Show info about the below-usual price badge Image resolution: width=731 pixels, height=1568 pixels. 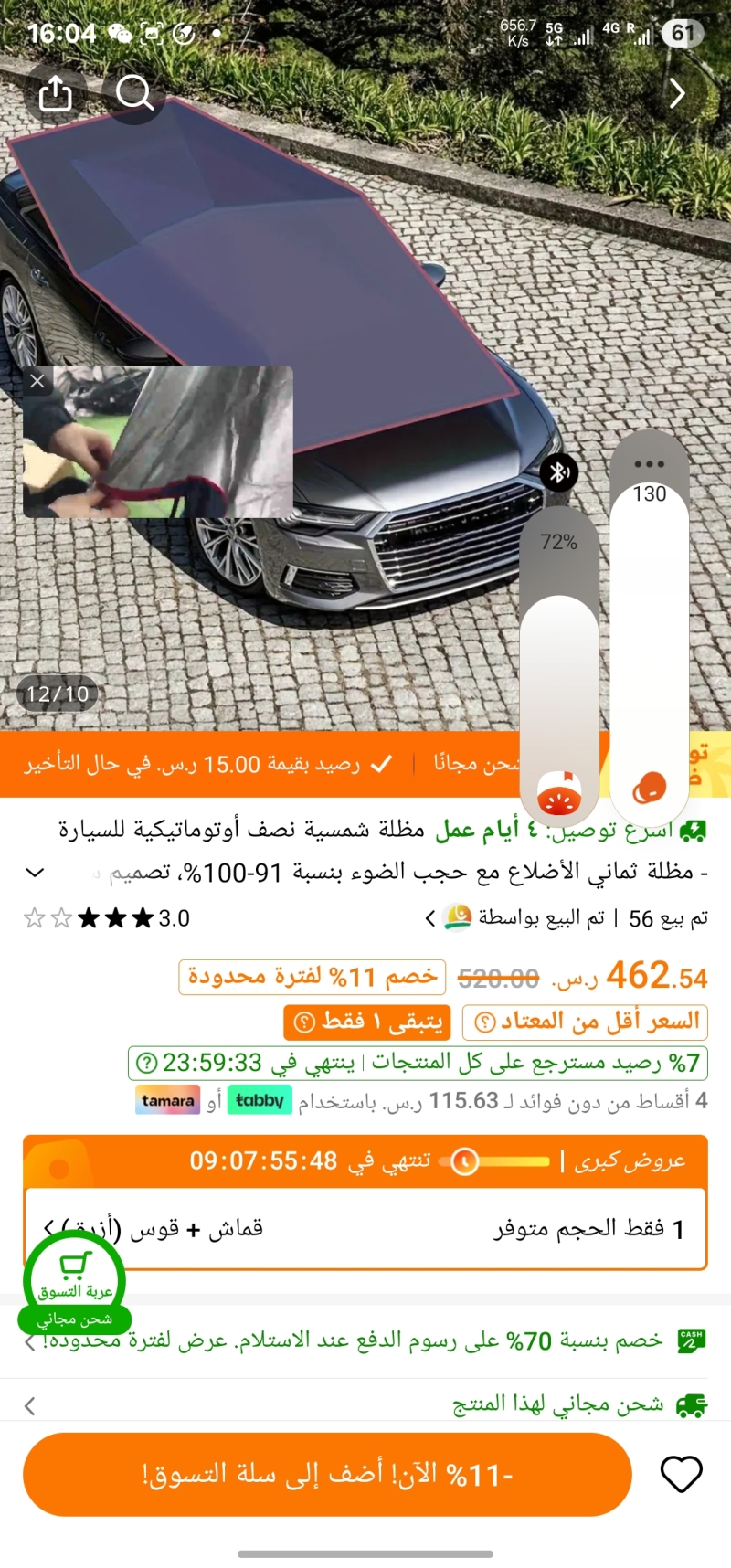click(486, 1022)
